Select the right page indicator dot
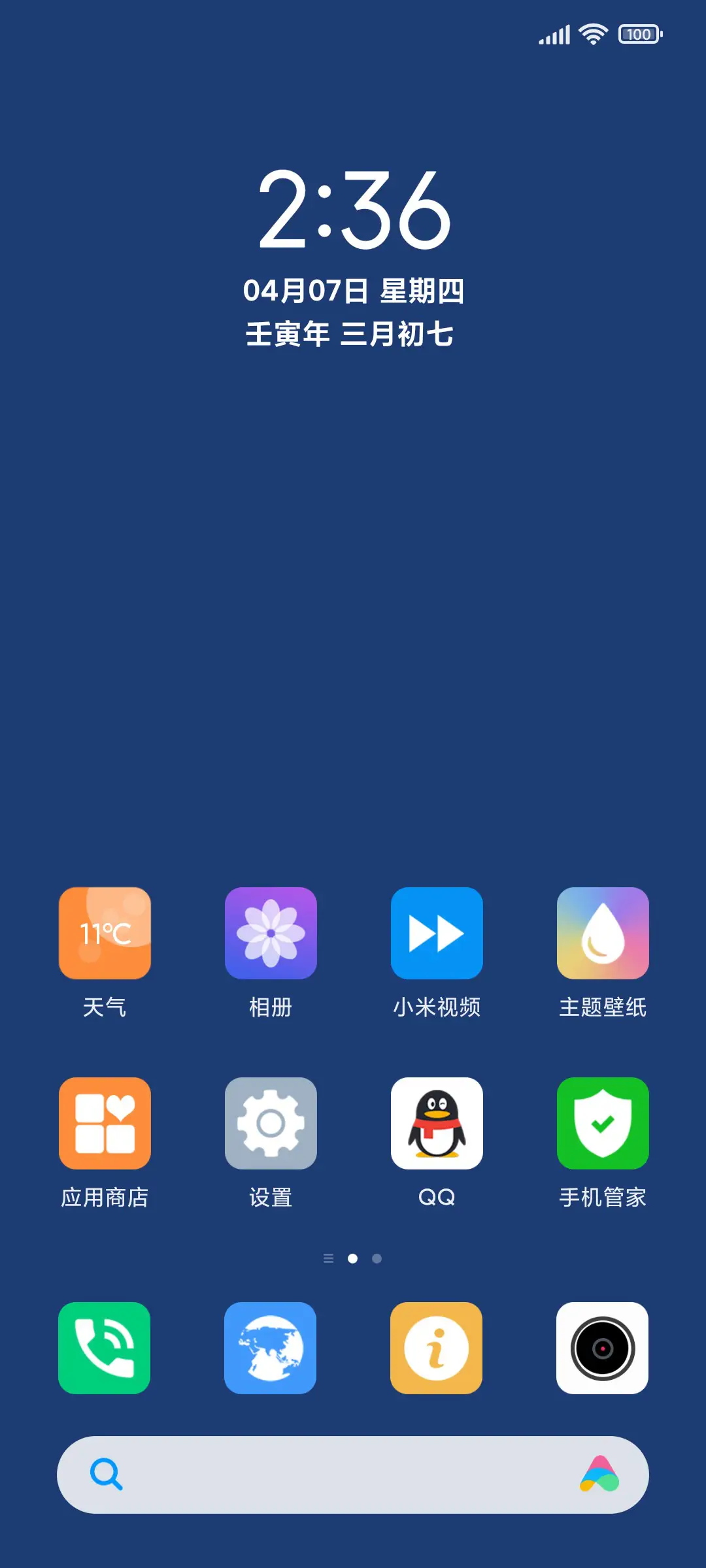 [x=377, y=1258]
